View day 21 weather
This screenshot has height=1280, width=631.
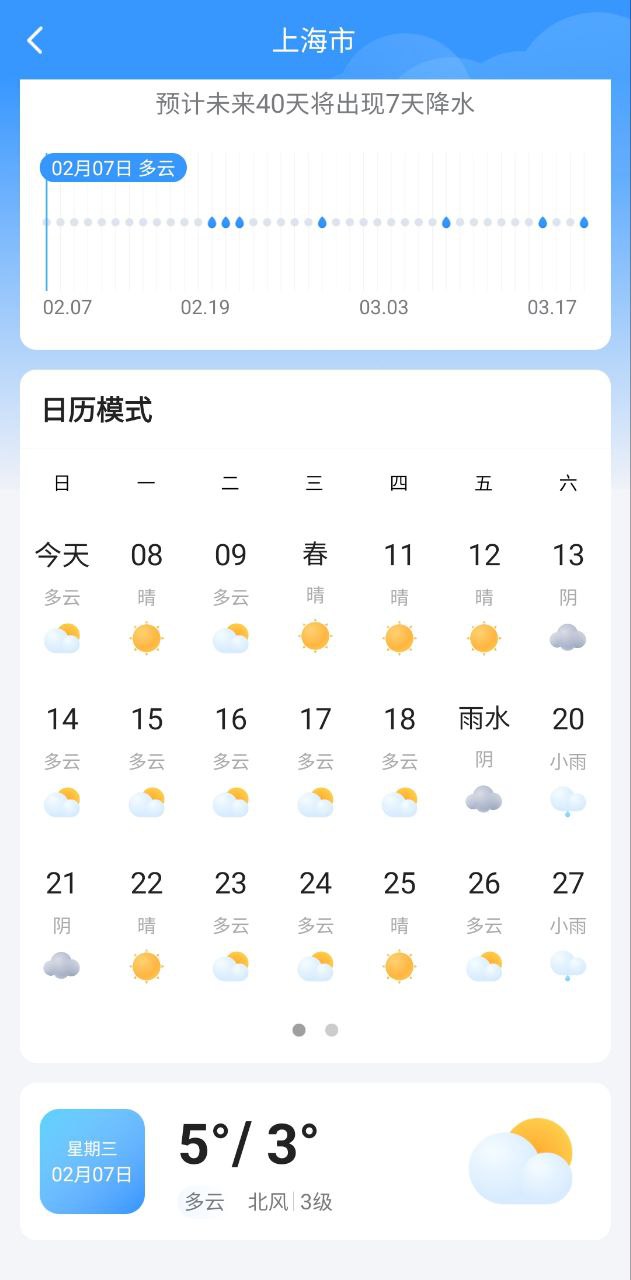(62, 924)
